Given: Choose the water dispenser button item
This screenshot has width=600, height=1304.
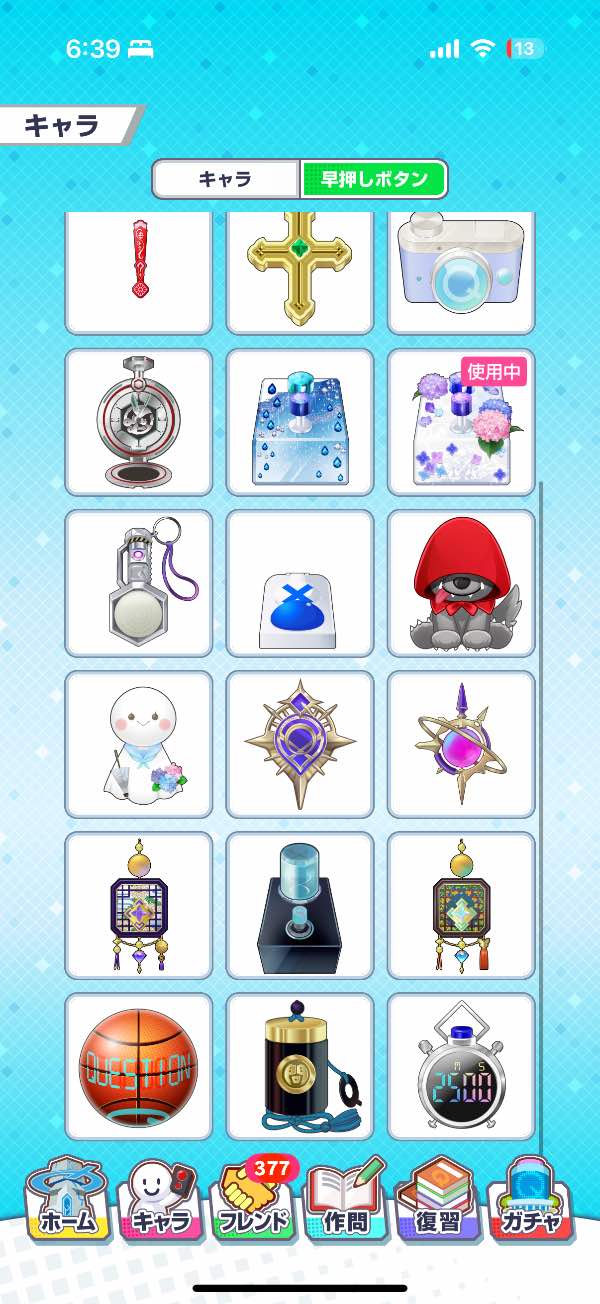Looking at the screenshot, I should coord(300,905).
